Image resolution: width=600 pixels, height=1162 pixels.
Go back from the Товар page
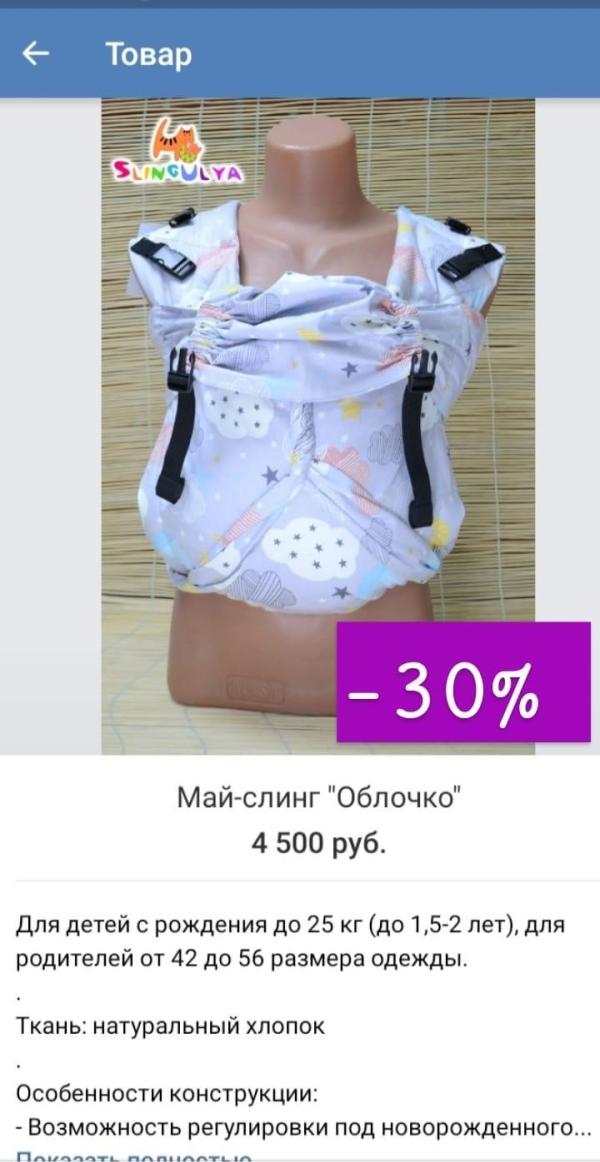pyautogui.click(x=36, y=54)
